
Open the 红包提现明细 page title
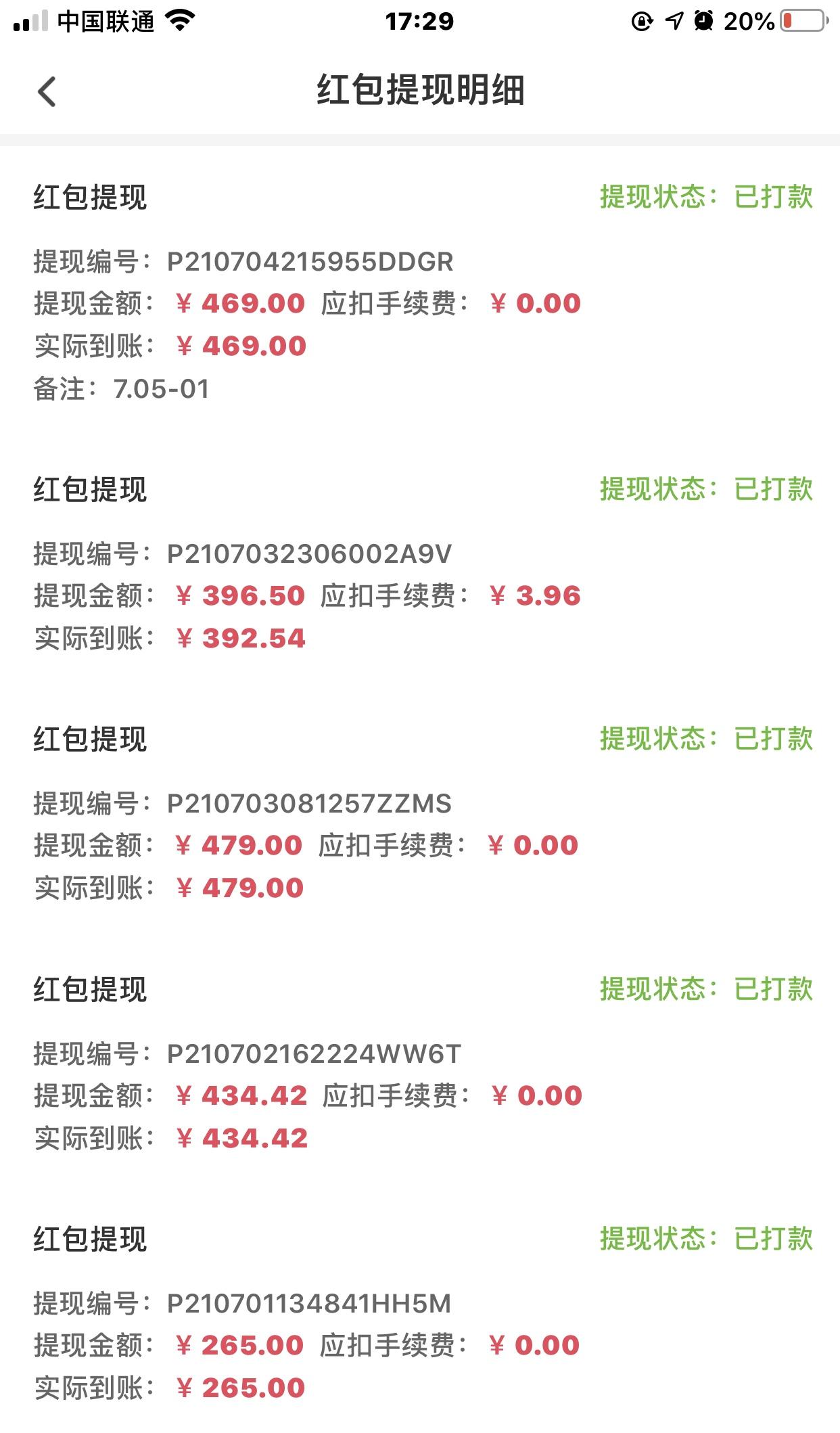pyautogui.click(x=420, y=92)
